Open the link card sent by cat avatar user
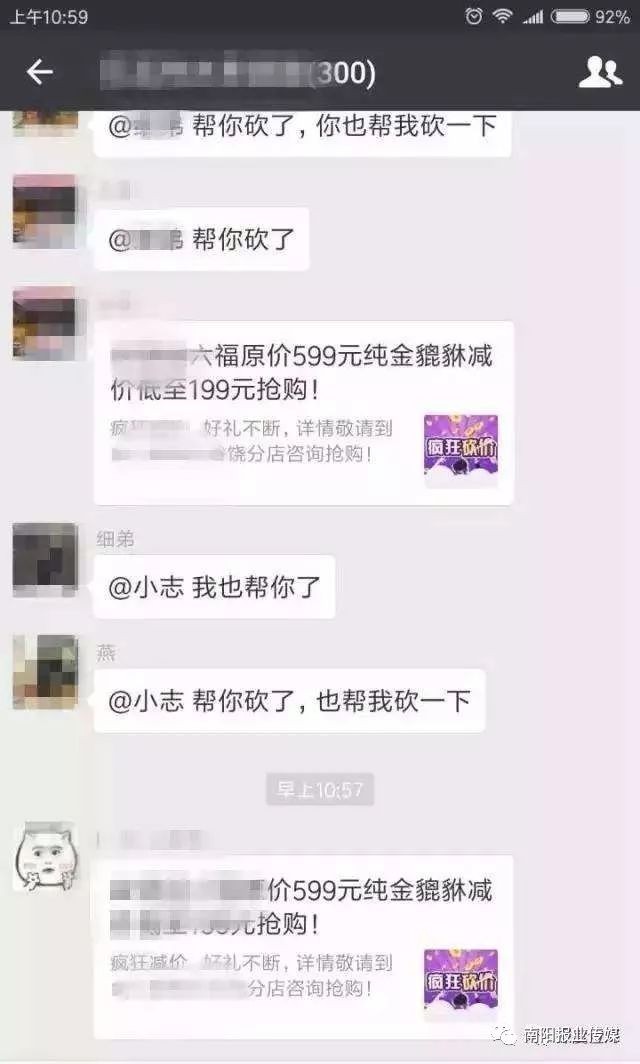 pos(303,945)
